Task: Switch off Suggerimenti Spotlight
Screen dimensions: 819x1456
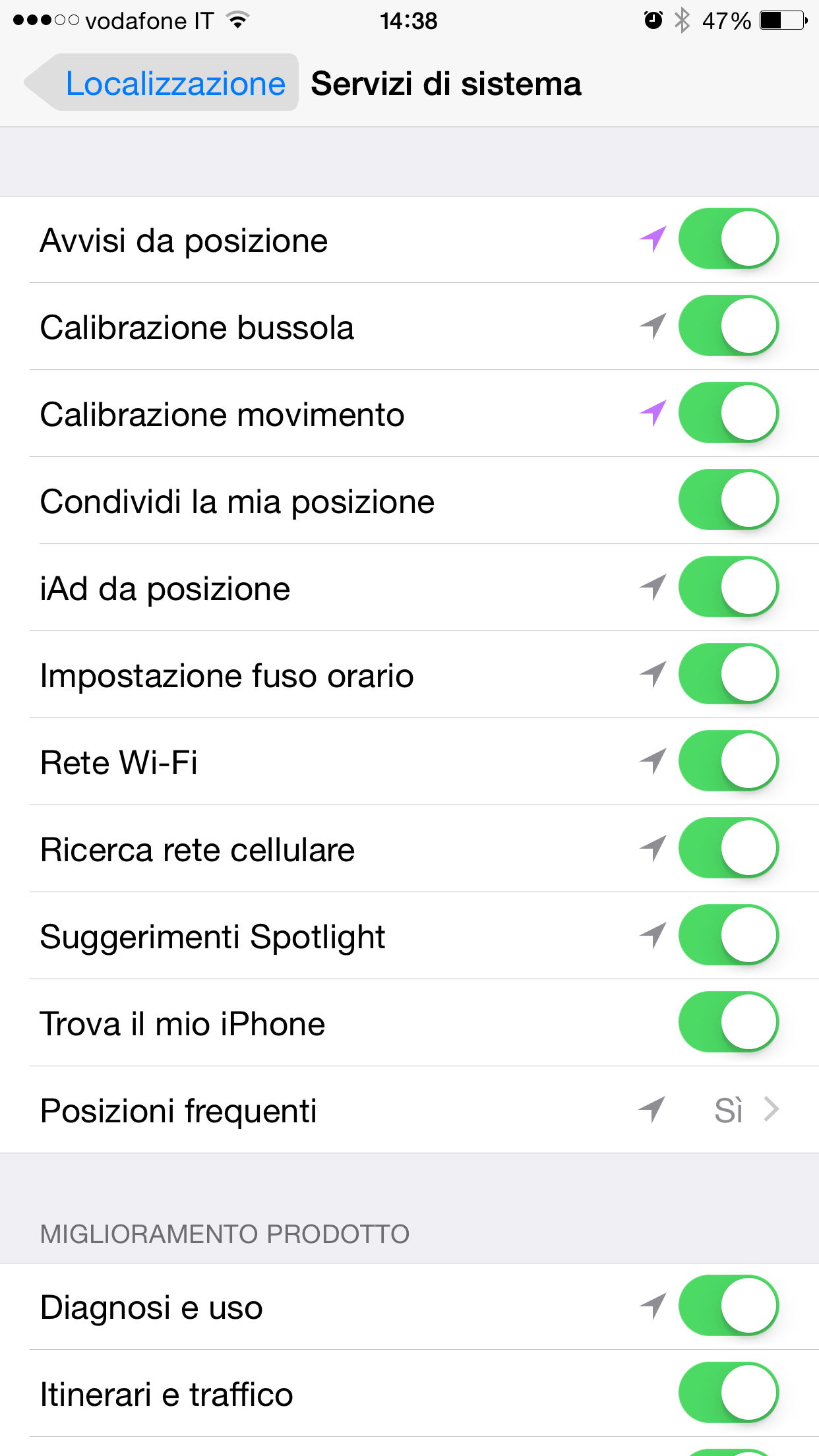Action: pyautogui.click(x=728, y=935)
